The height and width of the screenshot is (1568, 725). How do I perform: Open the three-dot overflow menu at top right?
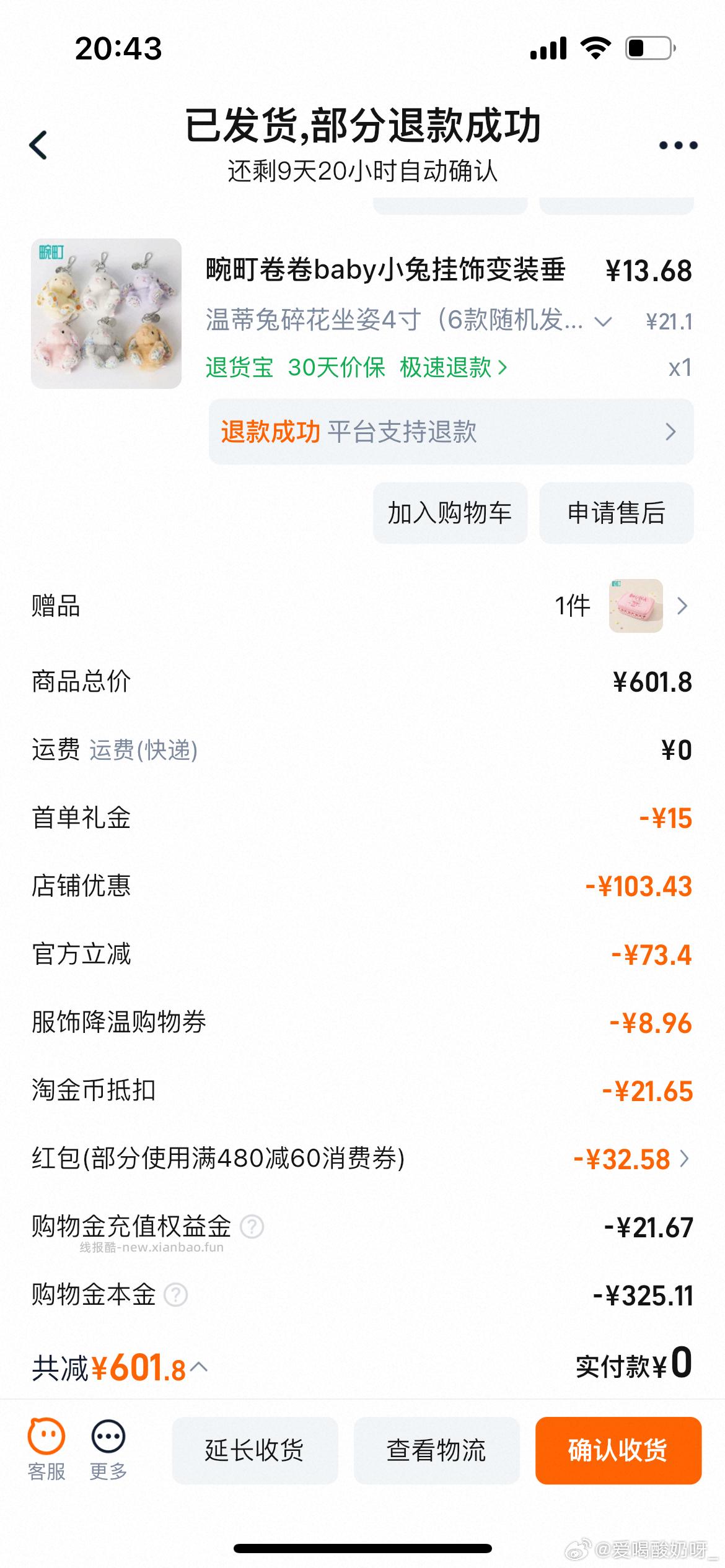click(x=676, y=144)
